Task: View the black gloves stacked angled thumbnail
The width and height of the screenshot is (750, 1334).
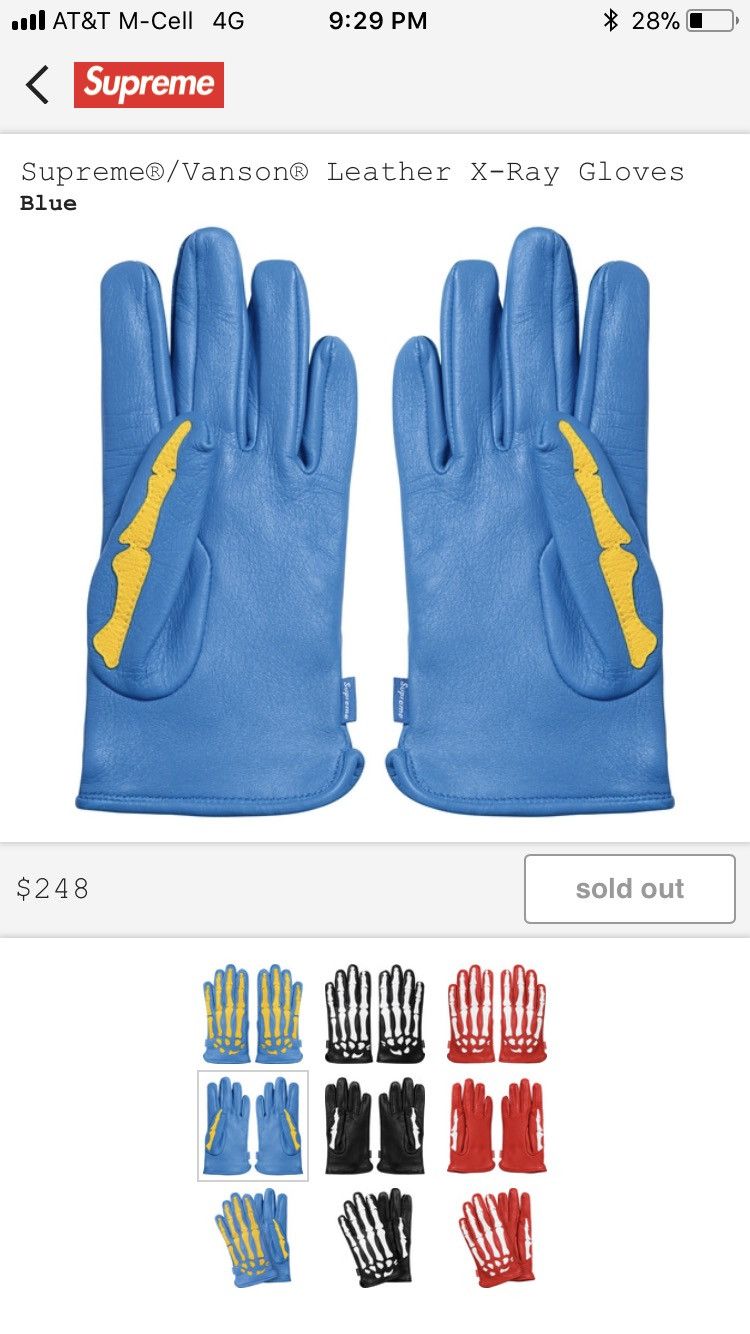Action: pos(375,1238)
